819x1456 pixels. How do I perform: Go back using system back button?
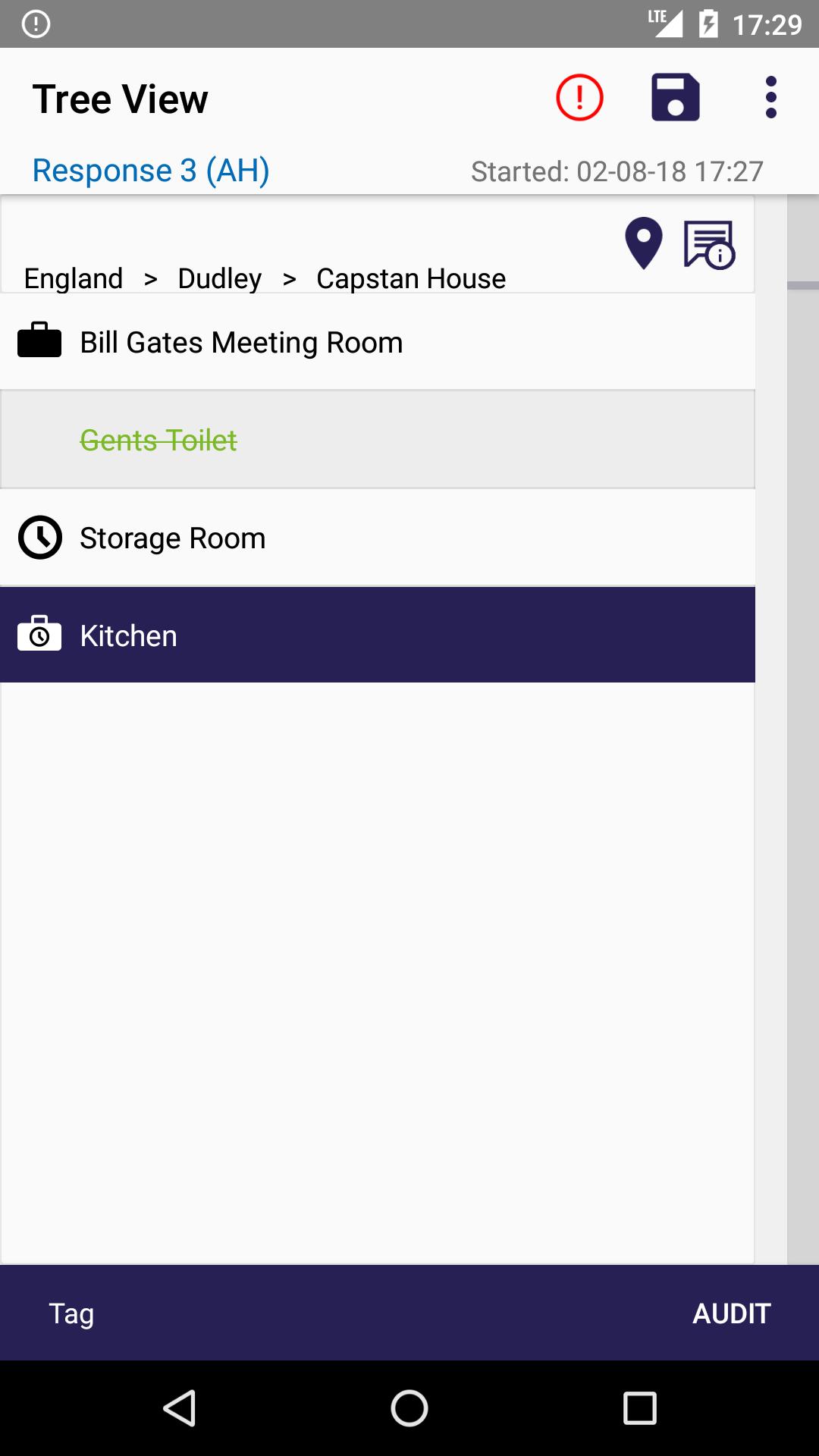tap(180, 1408)
